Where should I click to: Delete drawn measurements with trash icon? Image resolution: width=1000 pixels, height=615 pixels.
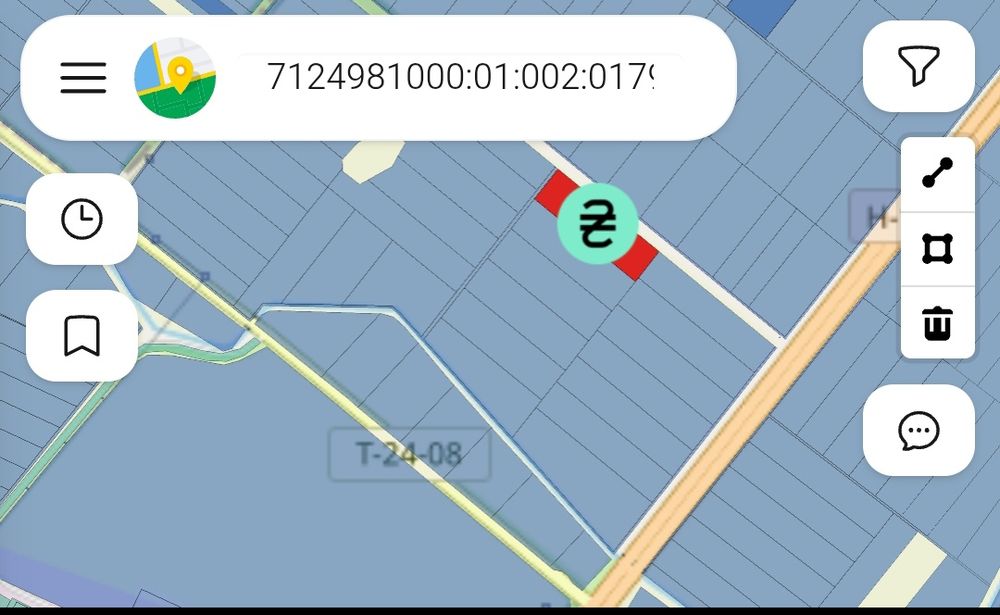coord(937,323)
